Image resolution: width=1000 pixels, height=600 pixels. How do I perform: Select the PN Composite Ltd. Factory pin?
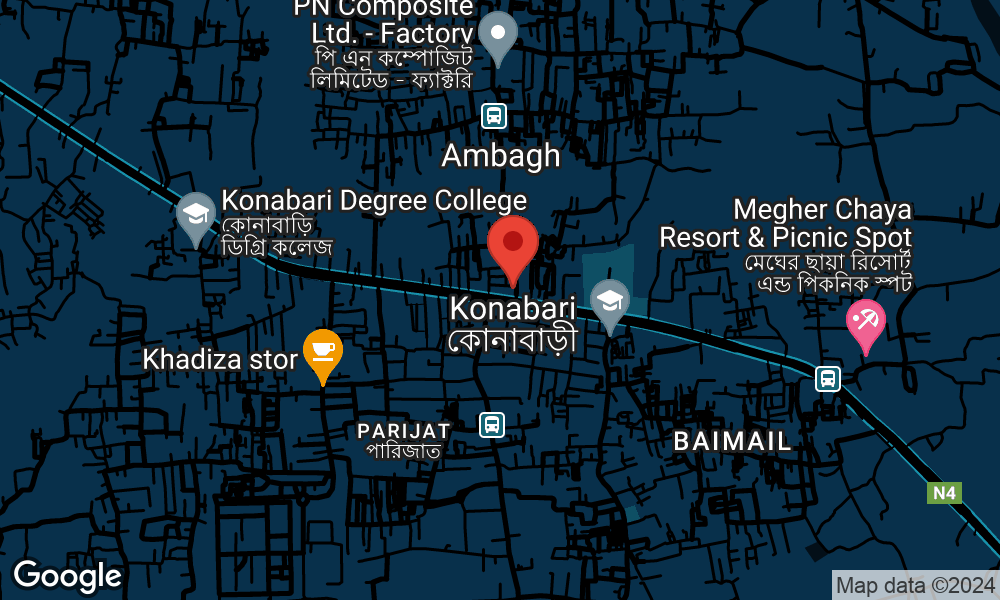(x=497, y=34)
